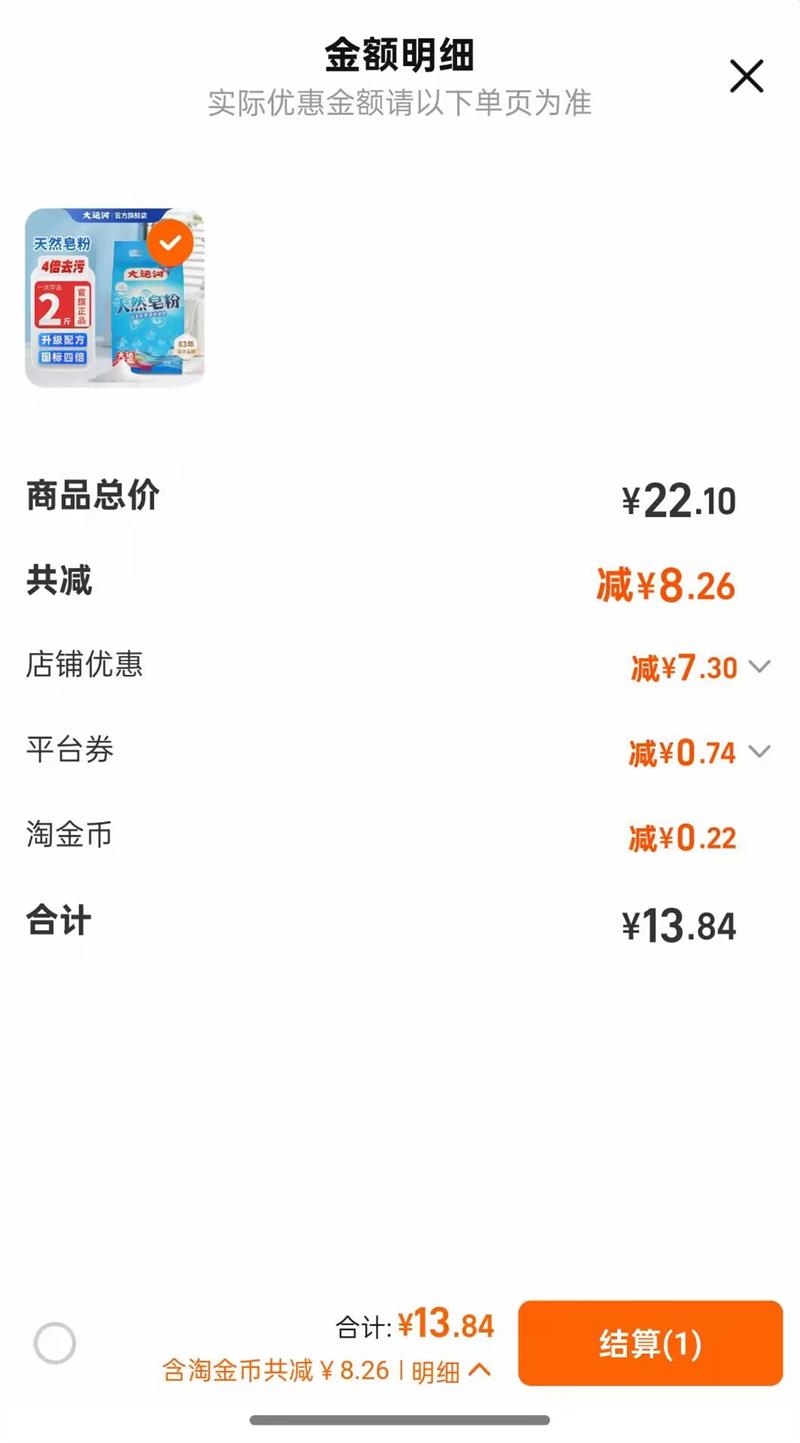Collapse the 明细 breakdown link
800x1443 pixels.
click(x=451, y=1371)
